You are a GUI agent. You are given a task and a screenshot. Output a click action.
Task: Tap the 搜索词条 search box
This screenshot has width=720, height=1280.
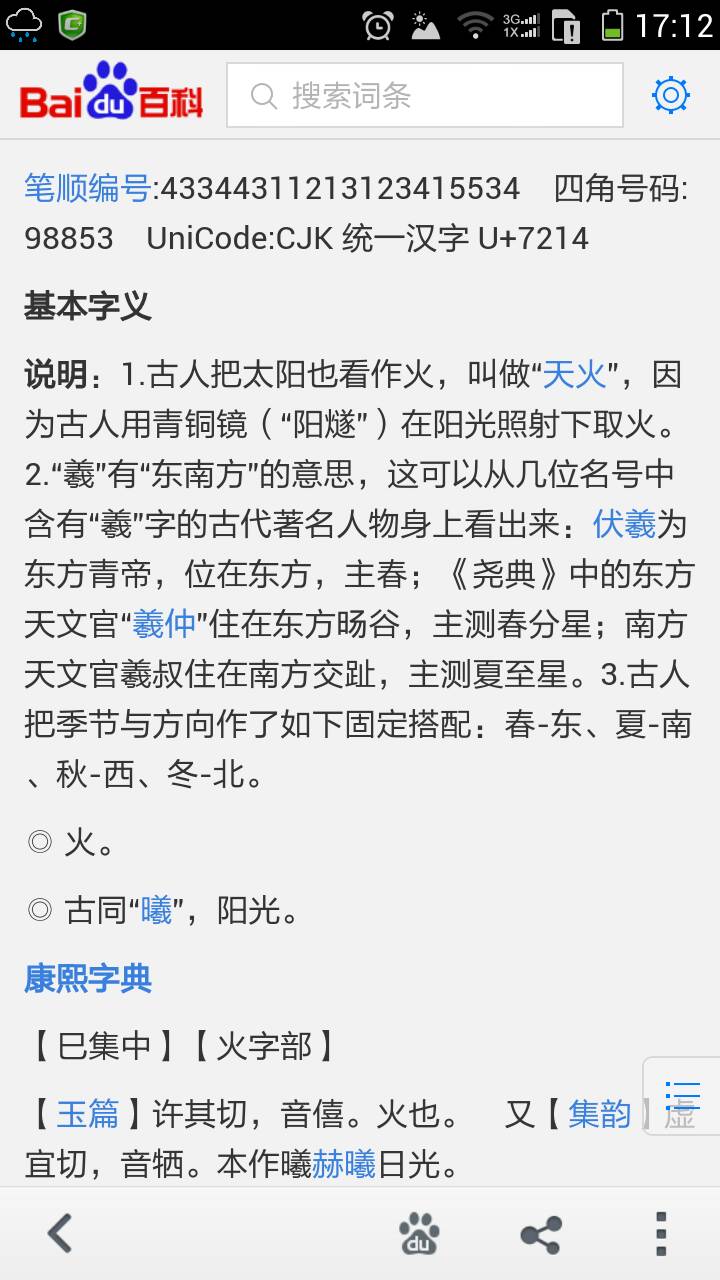click(424, 96)
